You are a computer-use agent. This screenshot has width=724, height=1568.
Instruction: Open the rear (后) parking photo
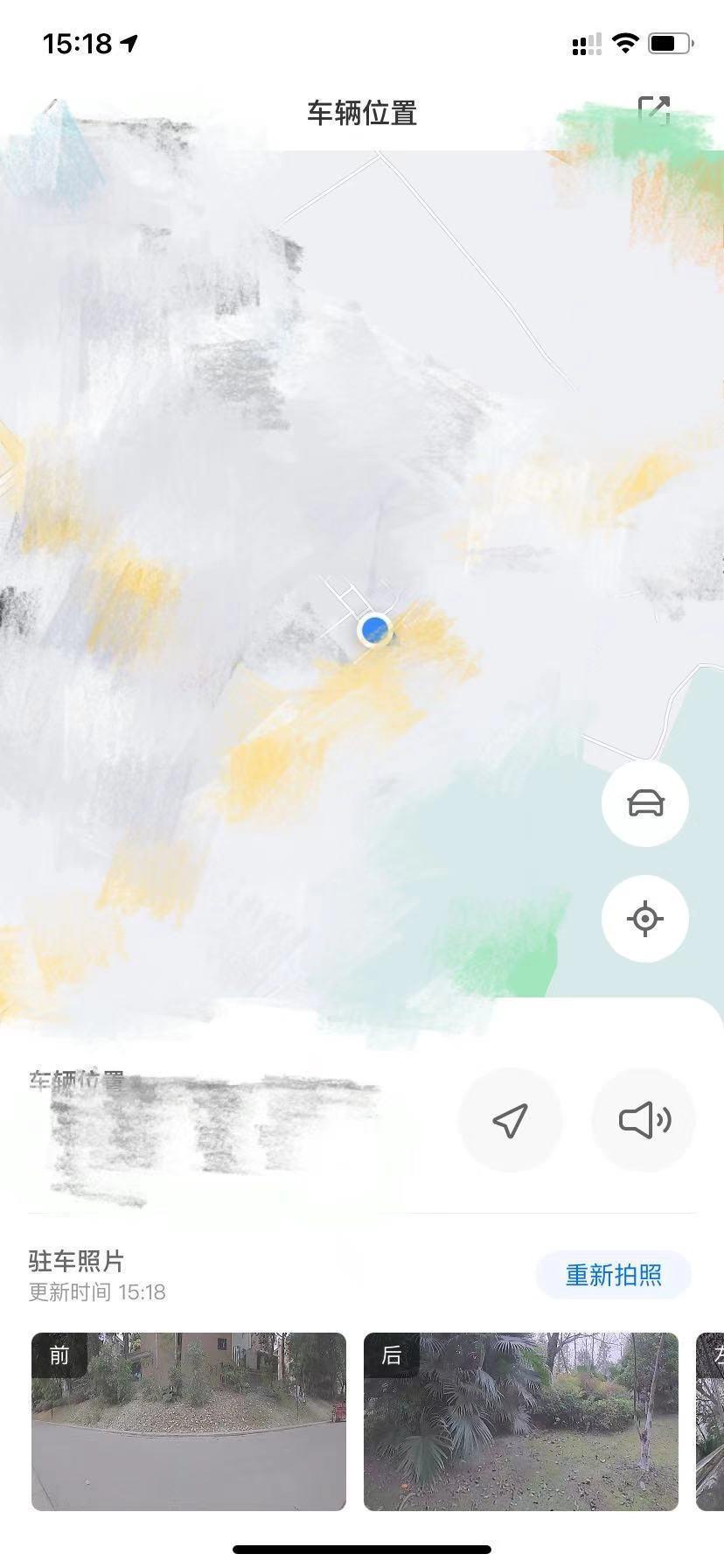point(521,1421)
